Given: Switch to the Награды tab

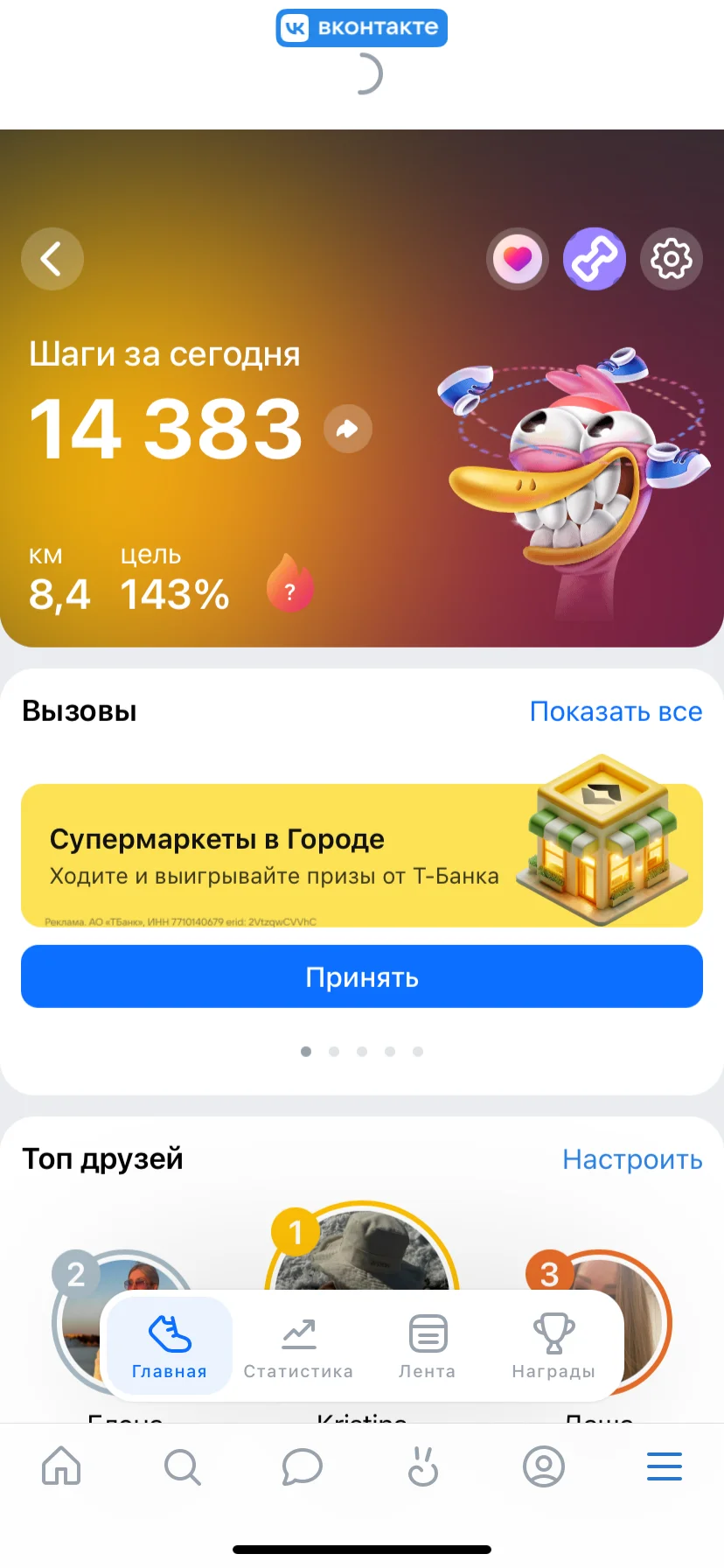Looking at the screenshot, I should [x=553, y=1346].
